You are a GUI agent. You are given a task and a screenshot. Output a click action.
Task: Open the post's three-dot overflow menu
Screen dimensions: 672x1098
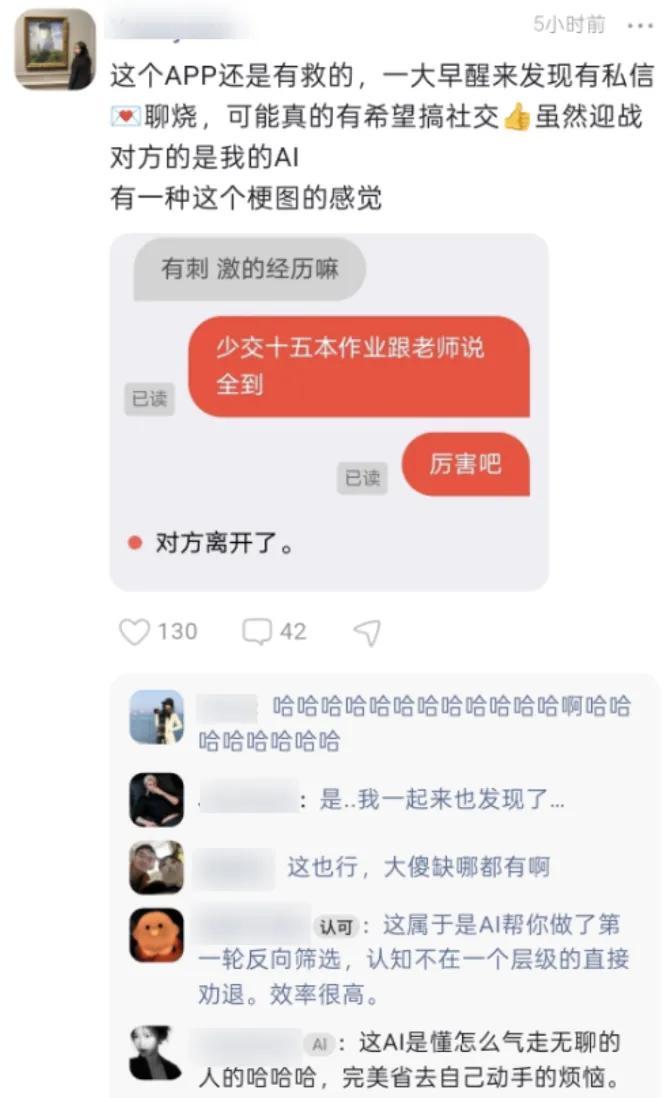641,25
